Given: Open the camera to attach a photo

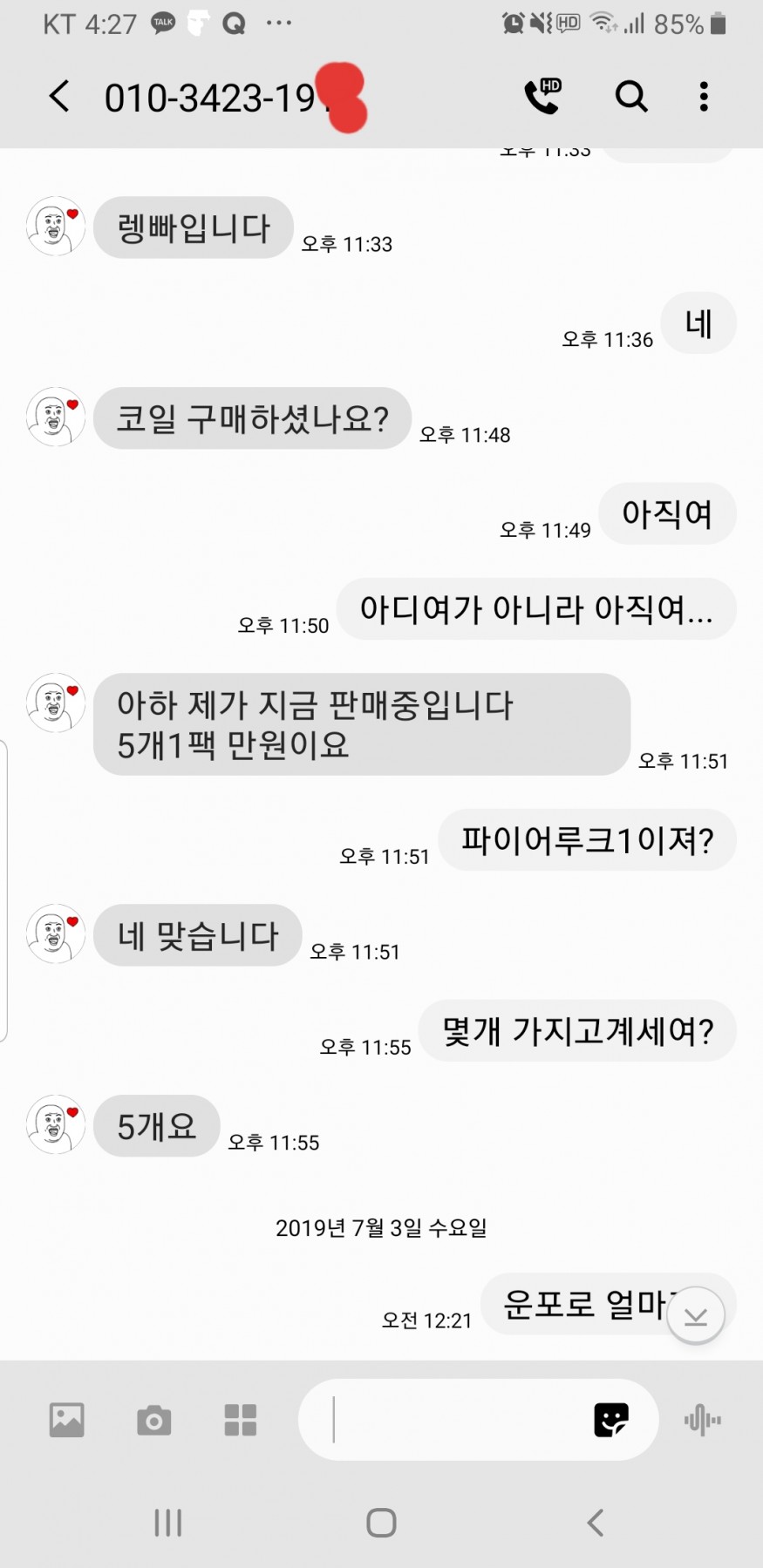Looking at the screenshot, I should pyautogui.click(x=153, y=1420).
